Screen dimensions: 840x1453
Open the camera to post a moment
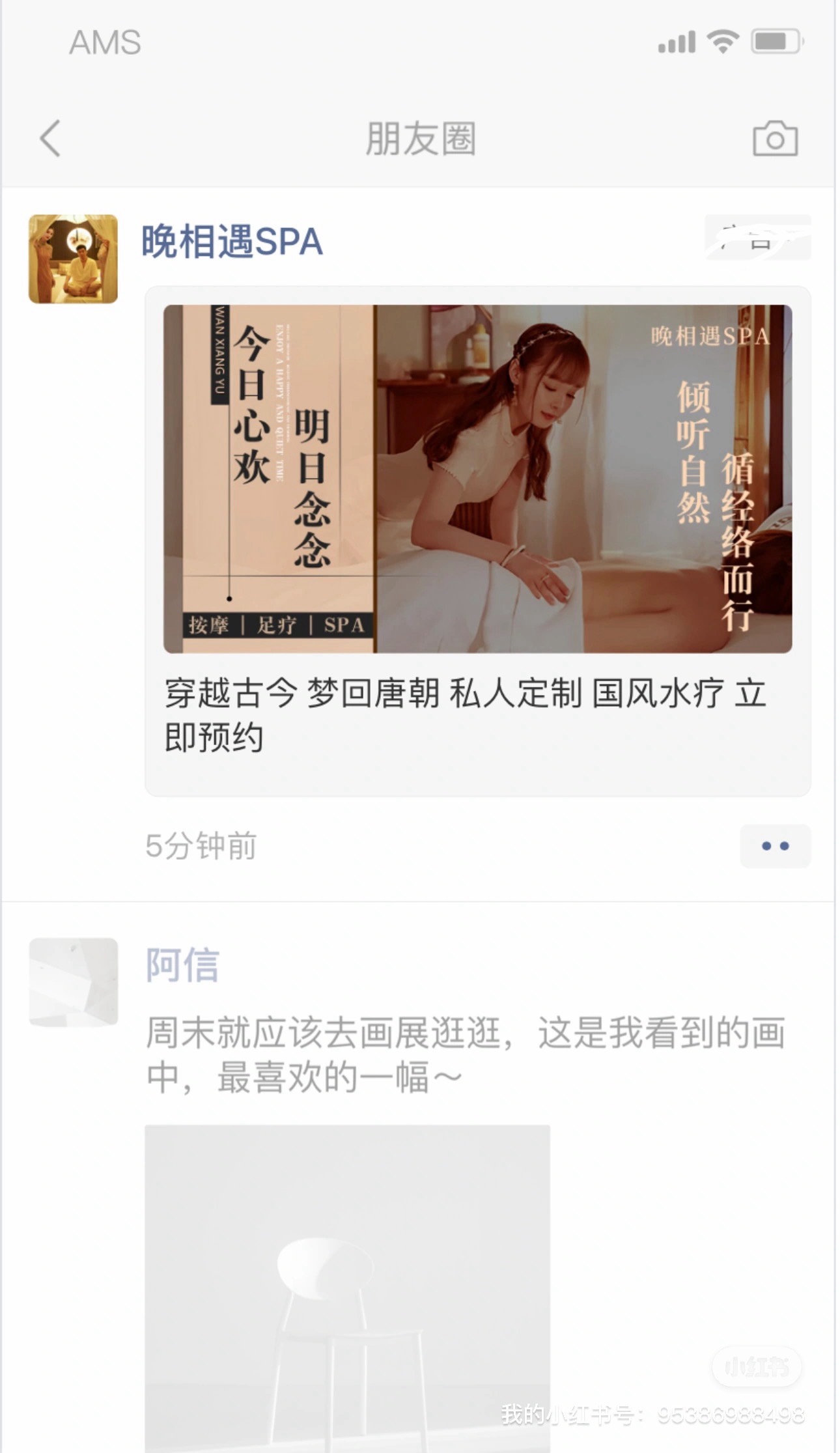click(775, 138)
